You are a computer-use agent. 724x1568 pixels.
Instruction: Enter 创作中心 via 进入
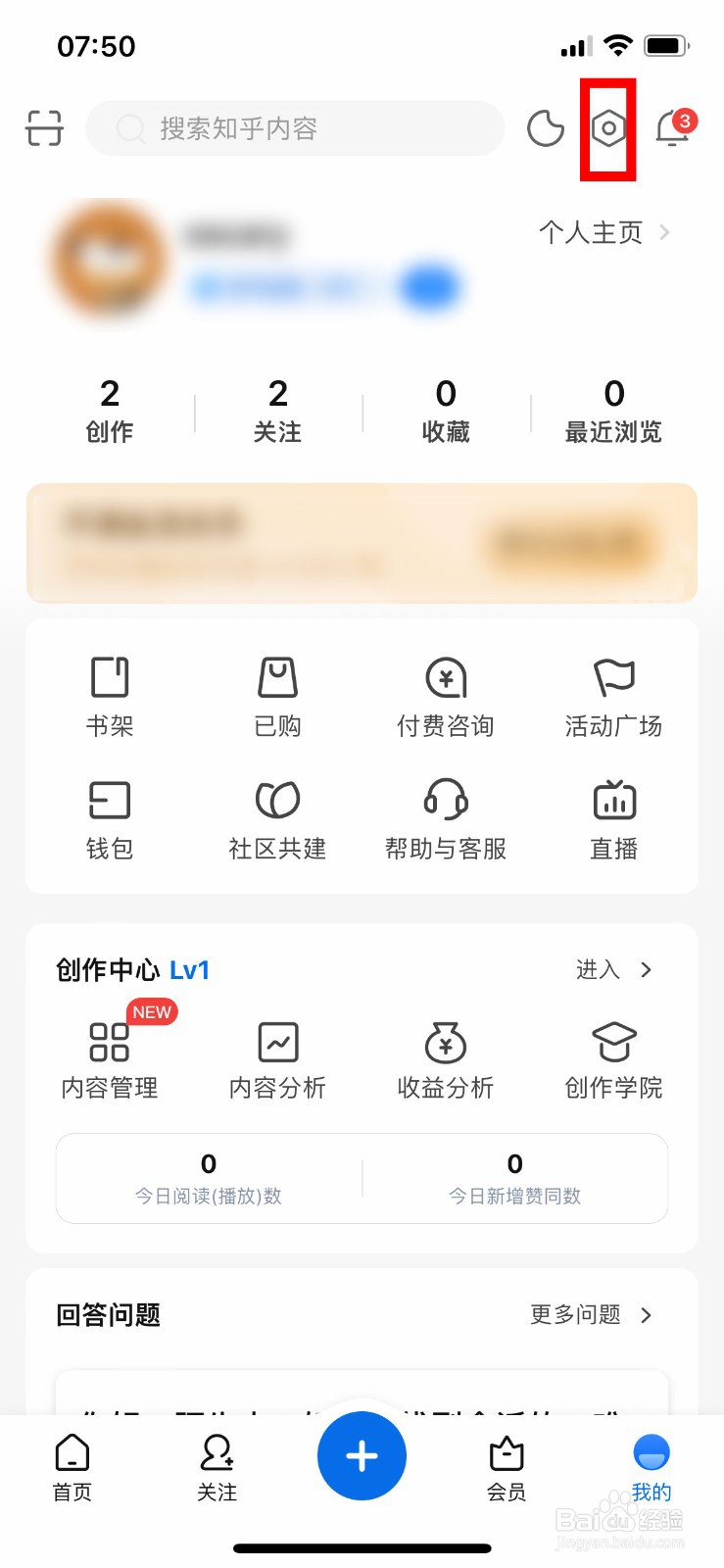[x=613, y=969]
